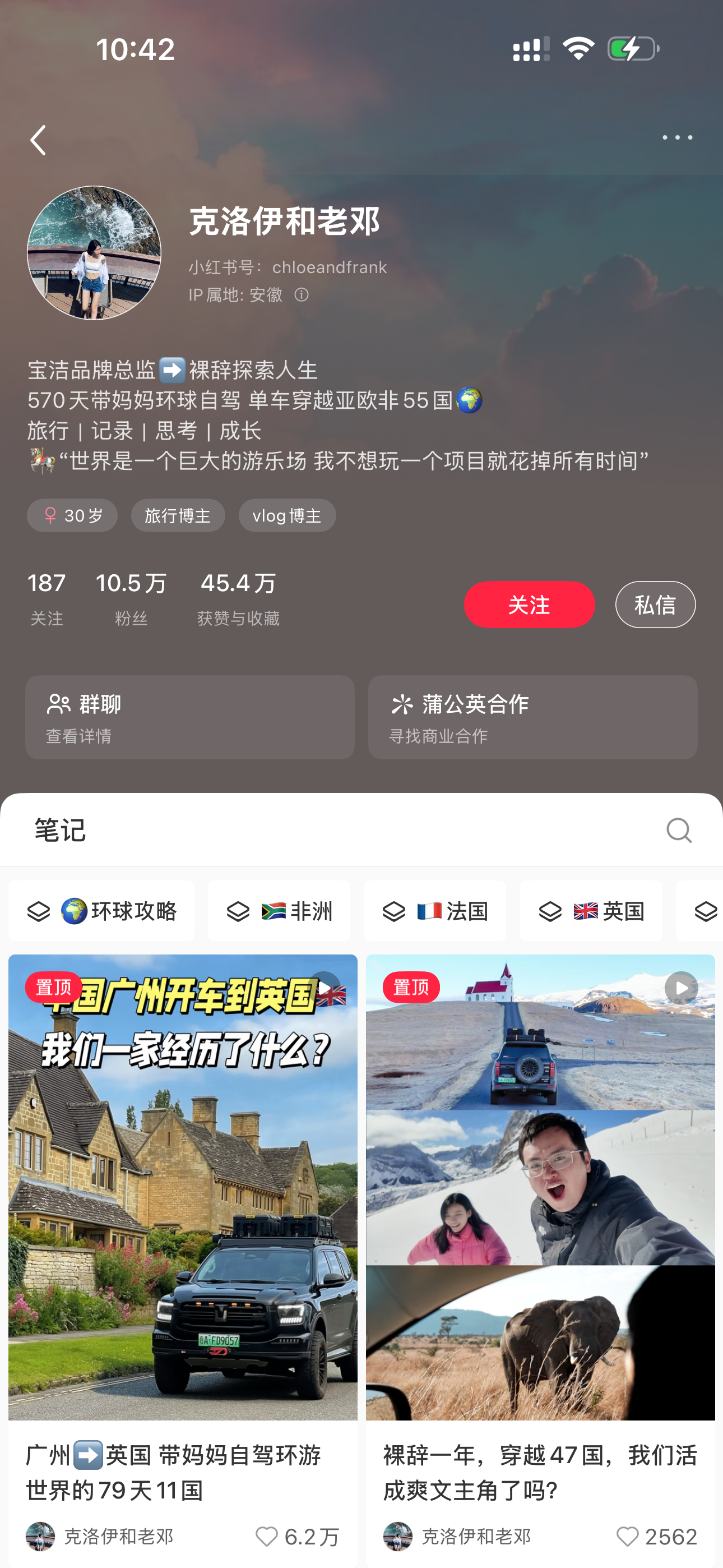View the 10.5万 粉丝 followers list

131,598
